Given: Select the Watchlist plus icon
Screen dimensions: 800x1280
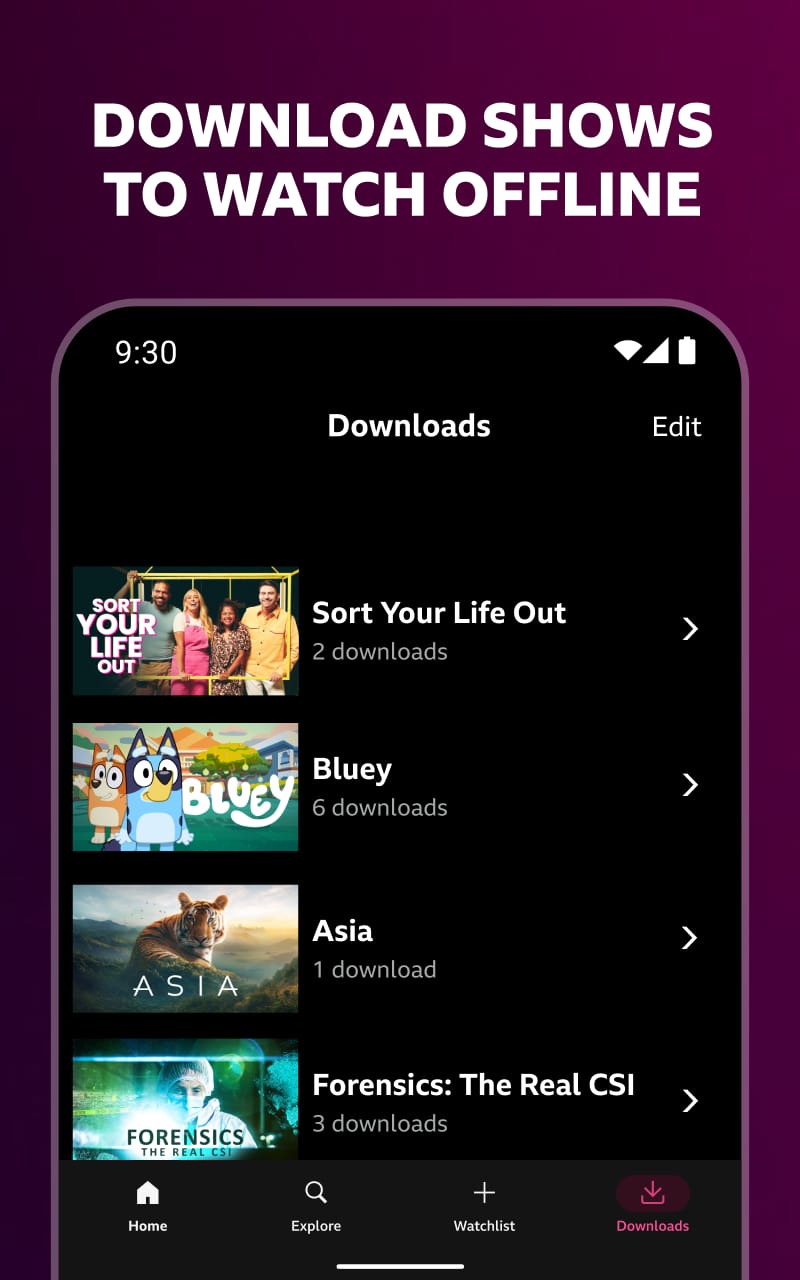Looking at the screenshot, I should [x=483, y=1192].
